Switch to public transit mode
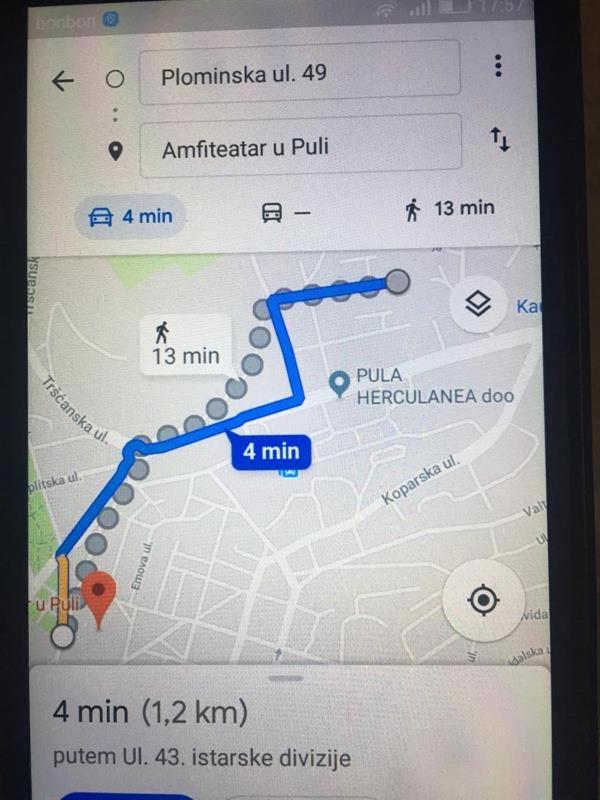Viewport: 600px width, 800px height. [285, 213]
